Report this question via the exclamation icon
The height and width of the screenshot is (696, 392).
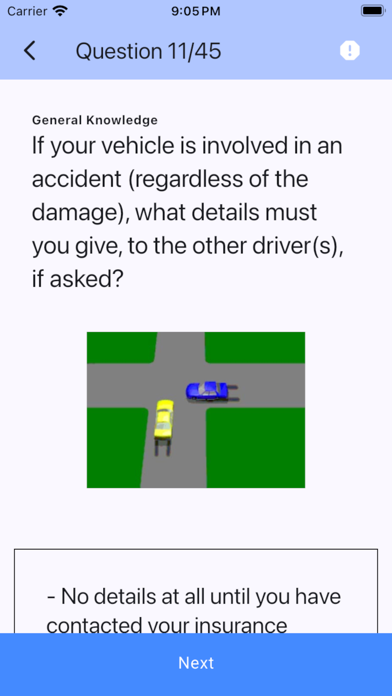click(350, 51)
